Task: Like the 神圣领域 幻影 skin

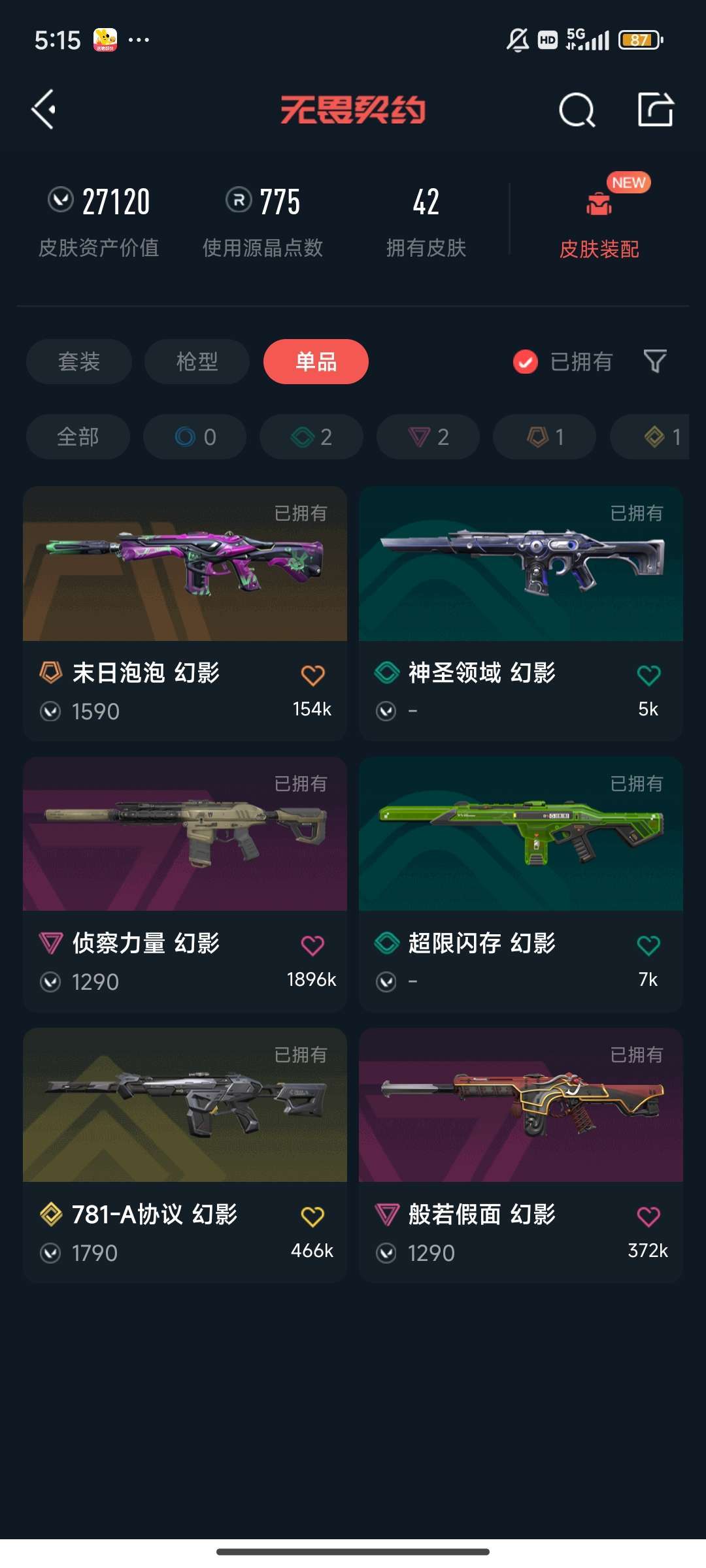Action: click(x=648, y=675)
